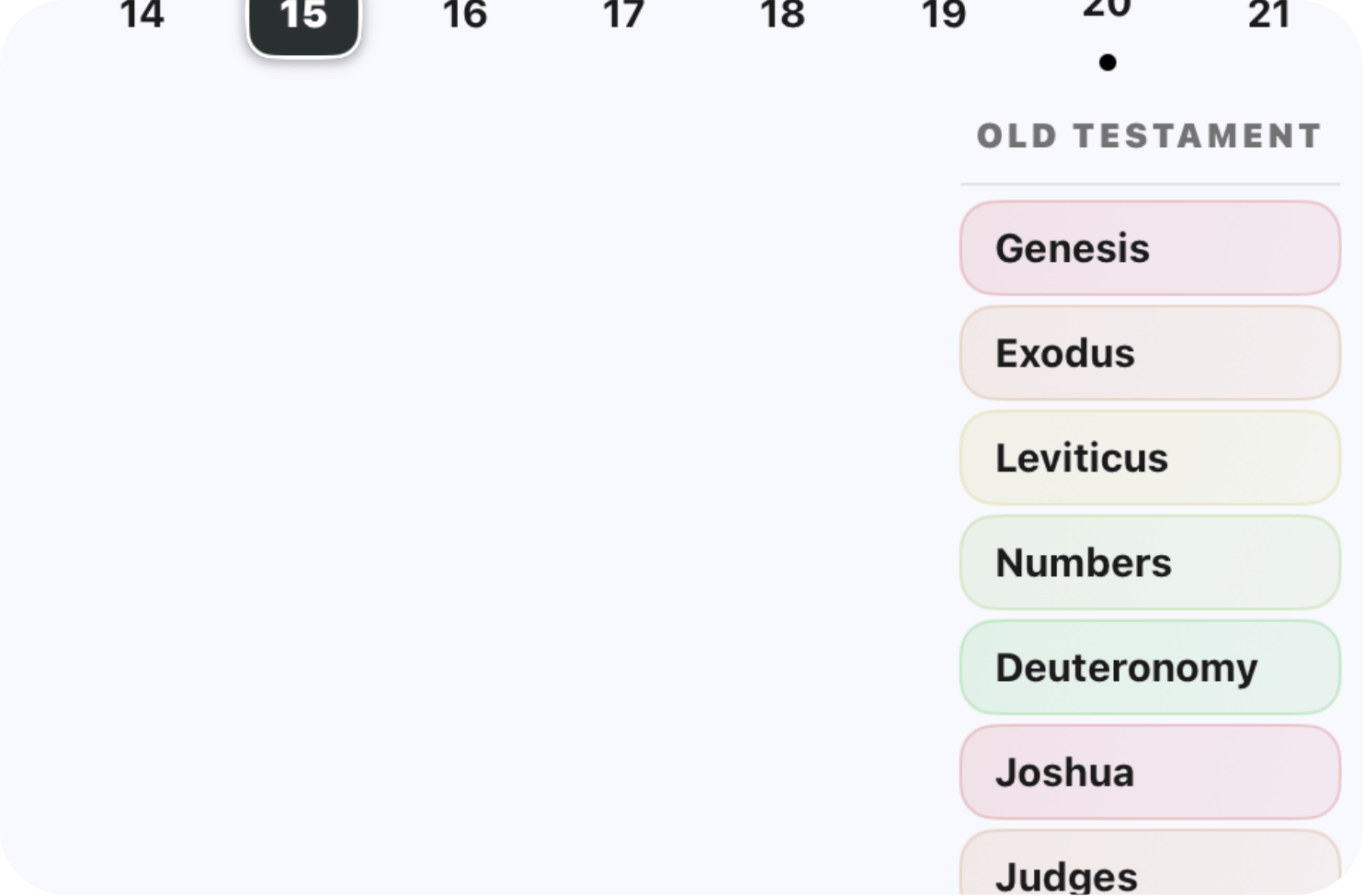Open the book of Numbers
Screen dimensions: 1364x896
click(1150, 562)
